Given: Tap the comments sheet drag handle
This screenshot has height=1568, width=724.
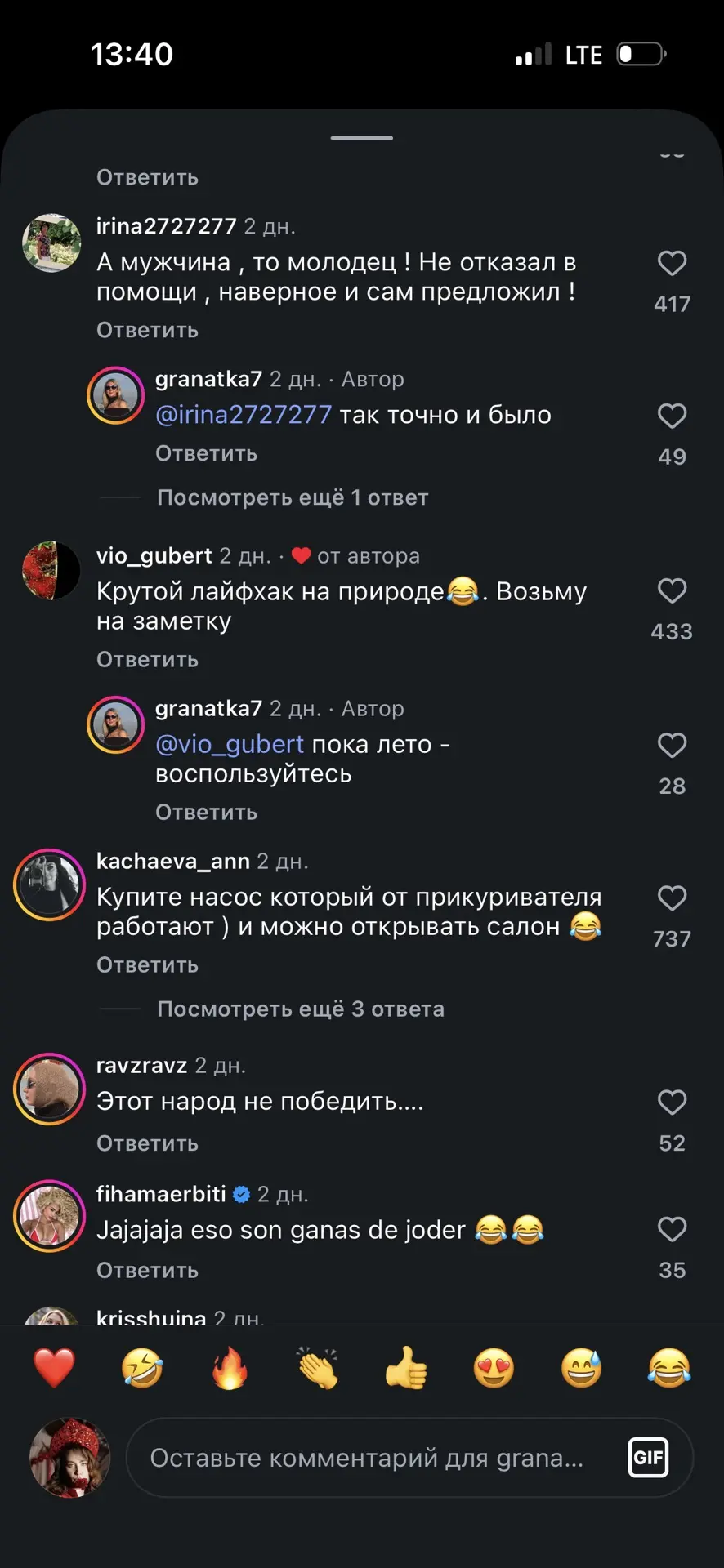Looking at the screenshot, I should [362, 138].
